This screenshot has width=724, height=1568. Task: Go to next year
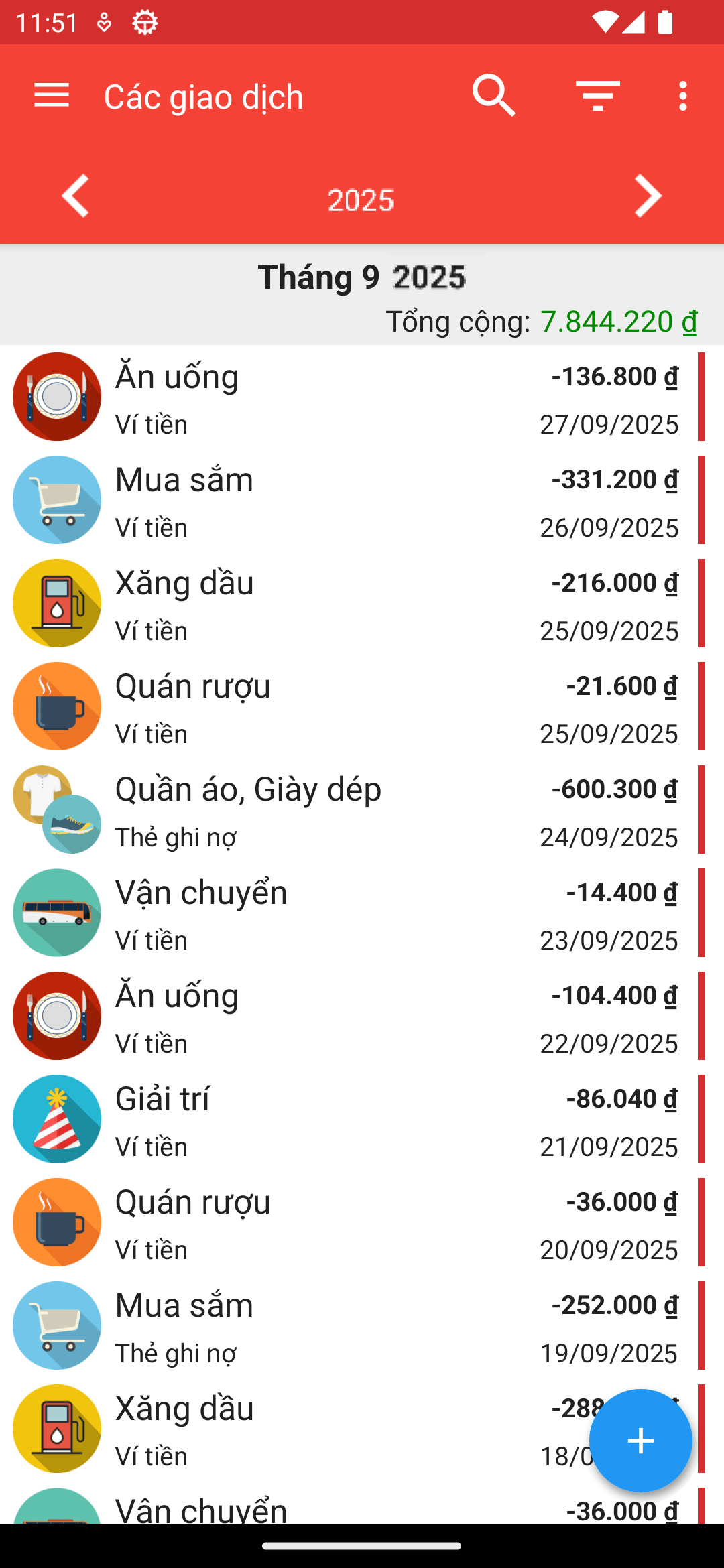point(648,196)
